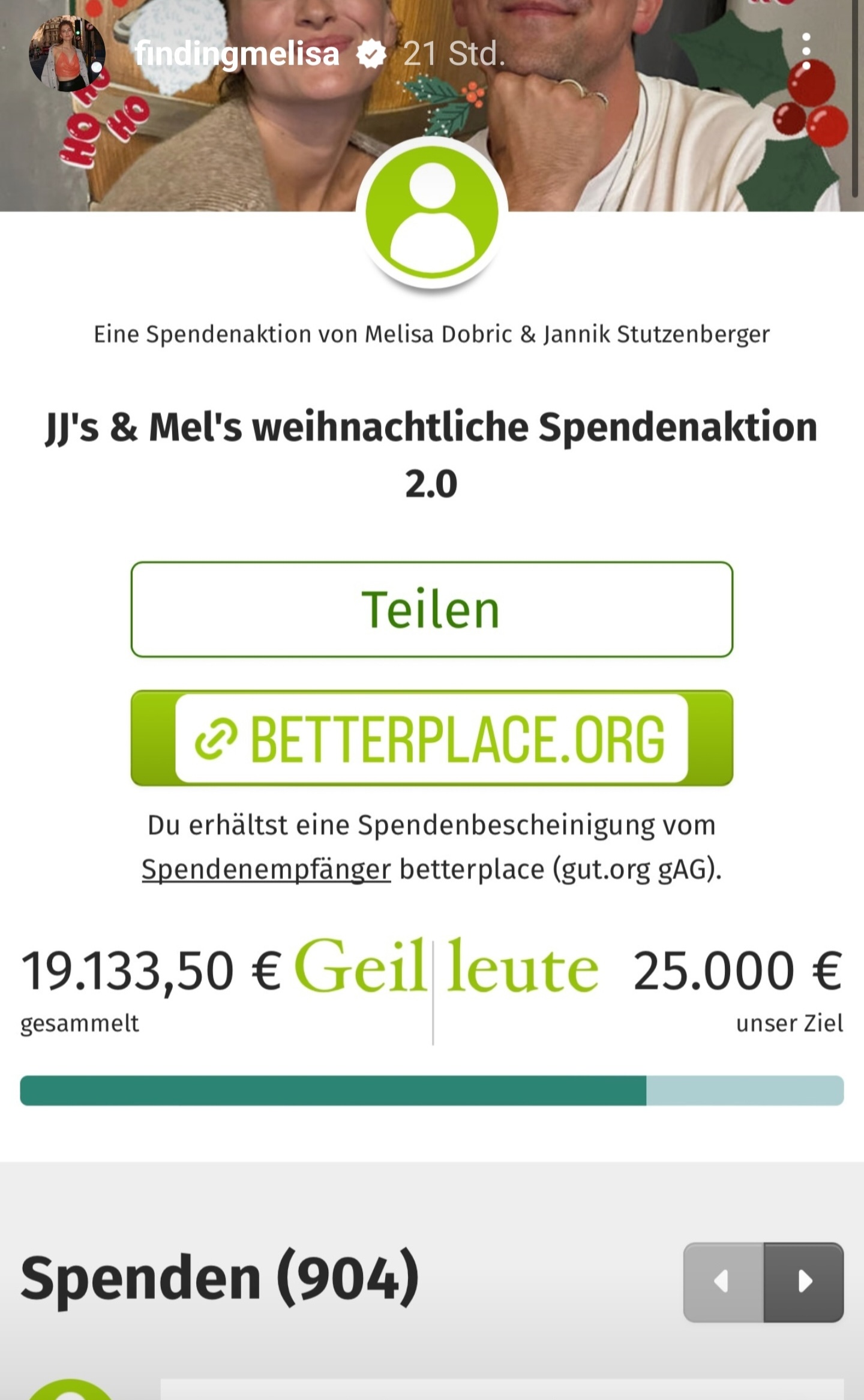Open the story's three-dot options menu
Image resolution: width=864 pixels, height=1400 pixels.
pyautogui.click(x=806, y=52)
